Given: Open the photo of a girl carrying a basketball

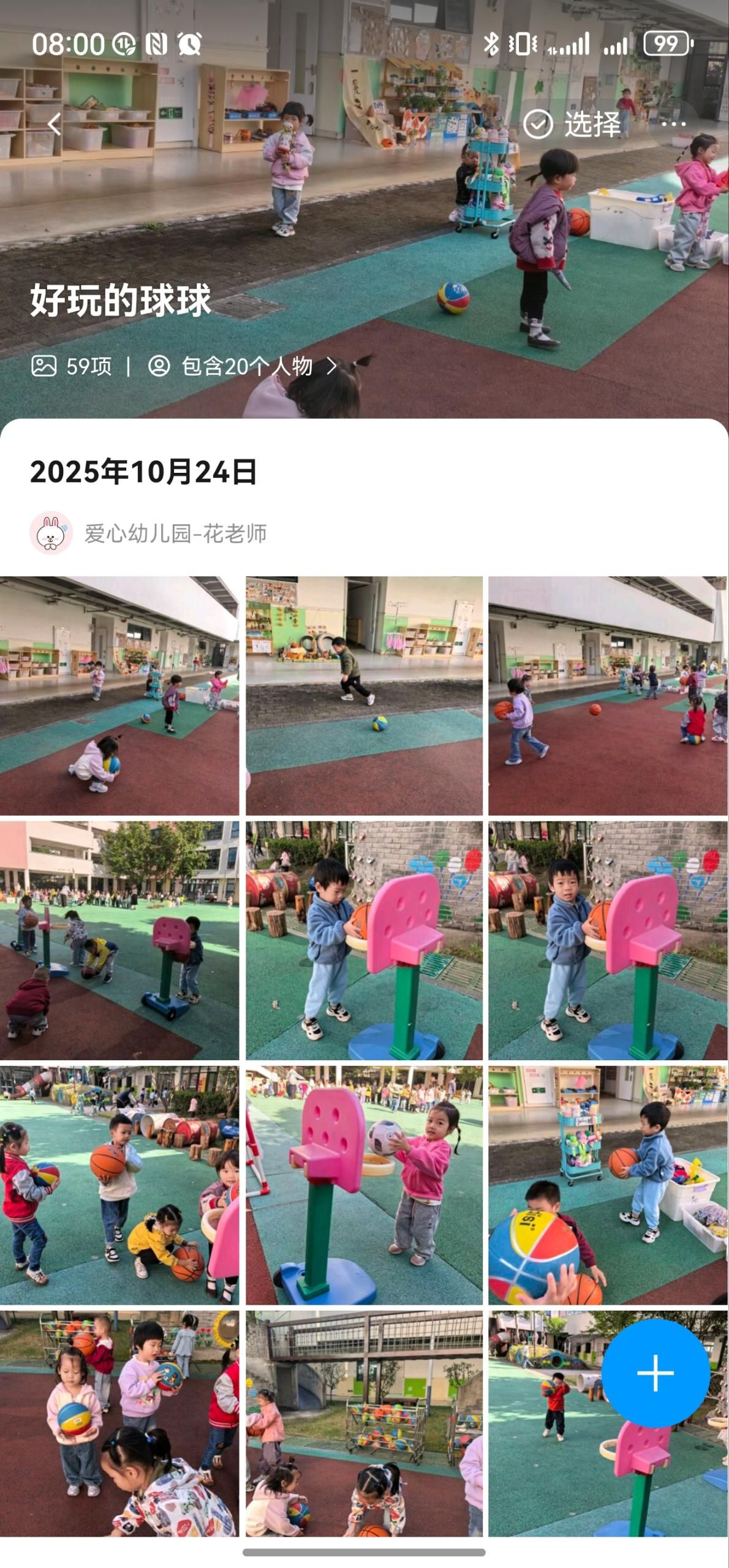Looking at the screenshot, I should click(607, 695).
